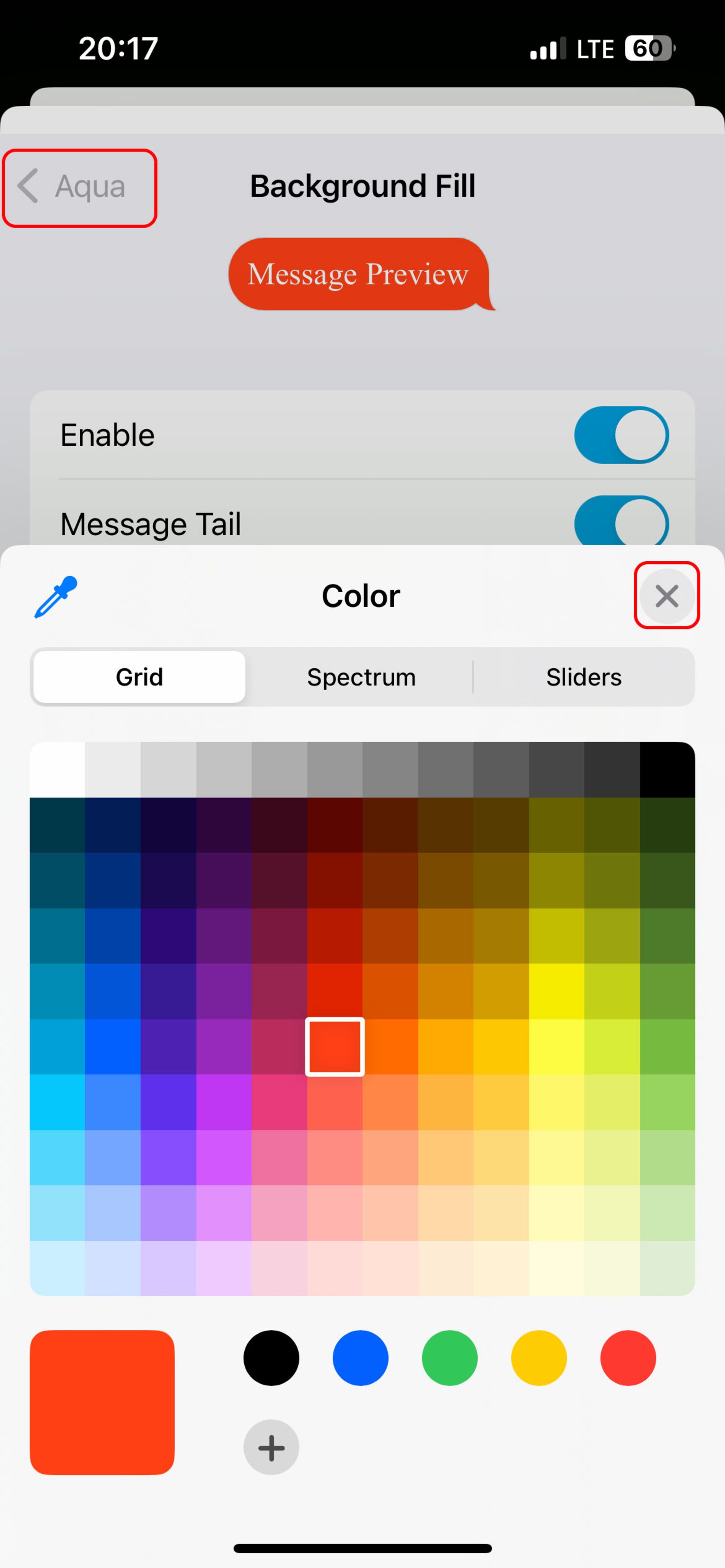Switch to the Spectrum tab

(361, 677)
